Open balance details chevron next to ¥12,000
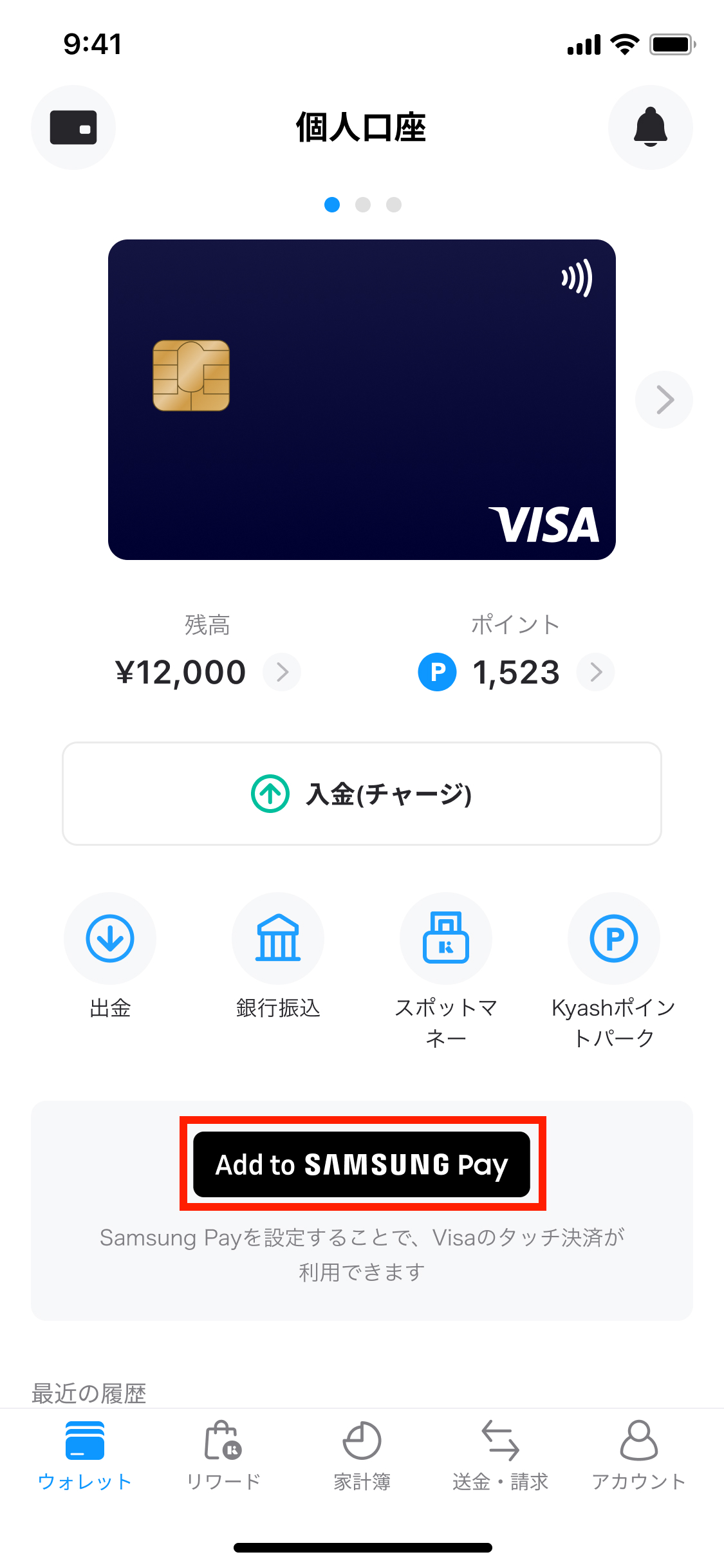The width and height of the screenshot is (724, 1568). [282, 672]
